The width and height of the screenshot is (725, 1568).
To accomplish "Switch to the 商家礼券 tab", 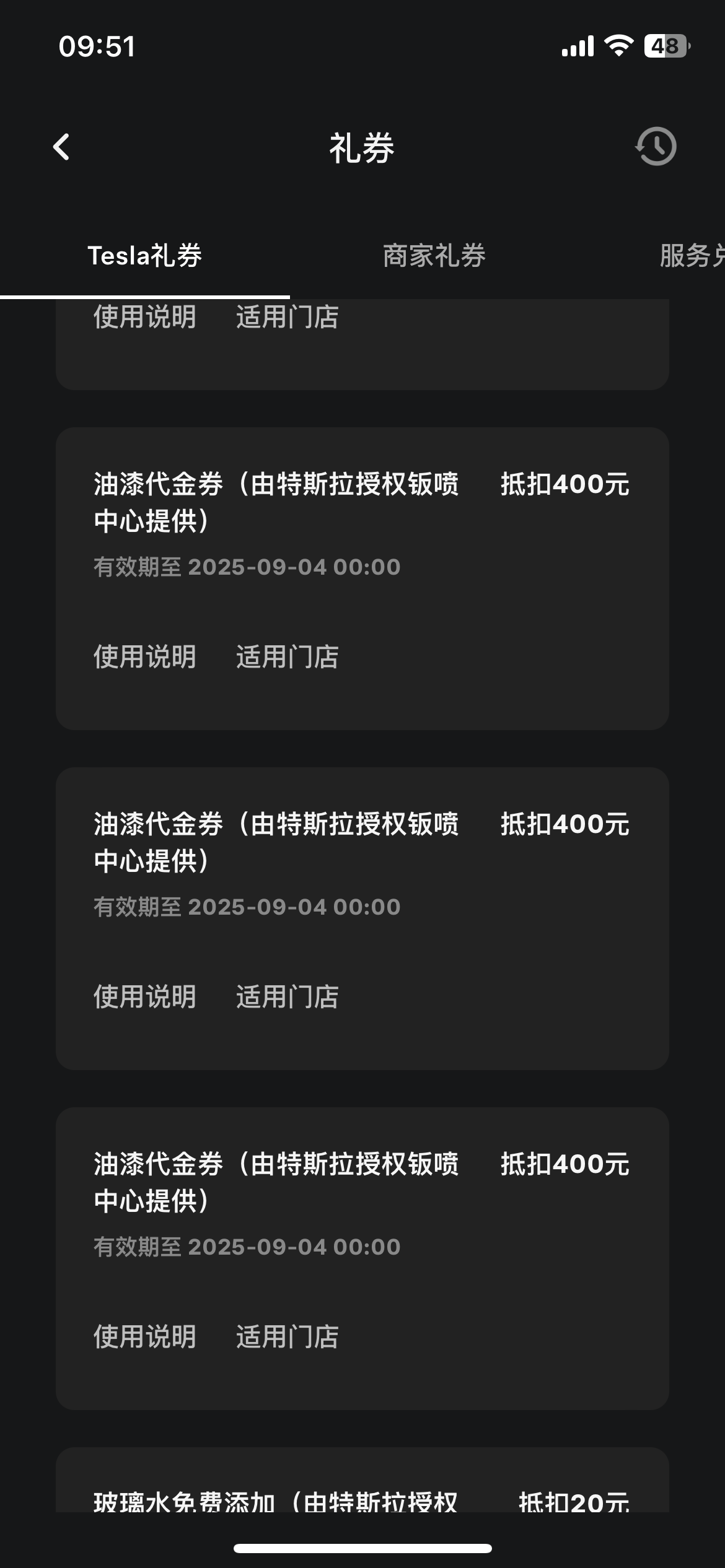I will coord(434,256).
